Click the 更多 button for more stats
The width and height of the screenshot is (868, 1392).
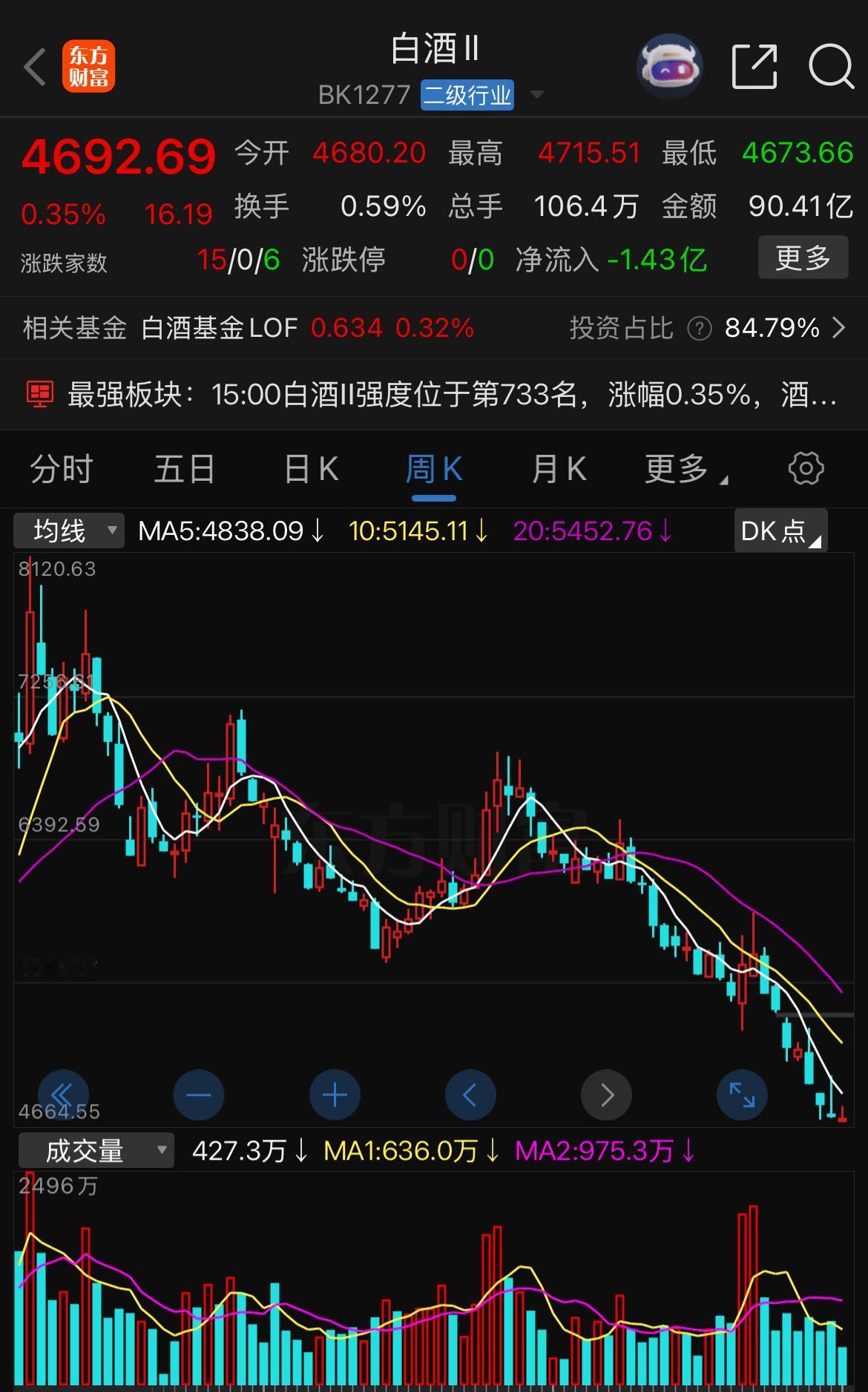click(x=802, y=259)
